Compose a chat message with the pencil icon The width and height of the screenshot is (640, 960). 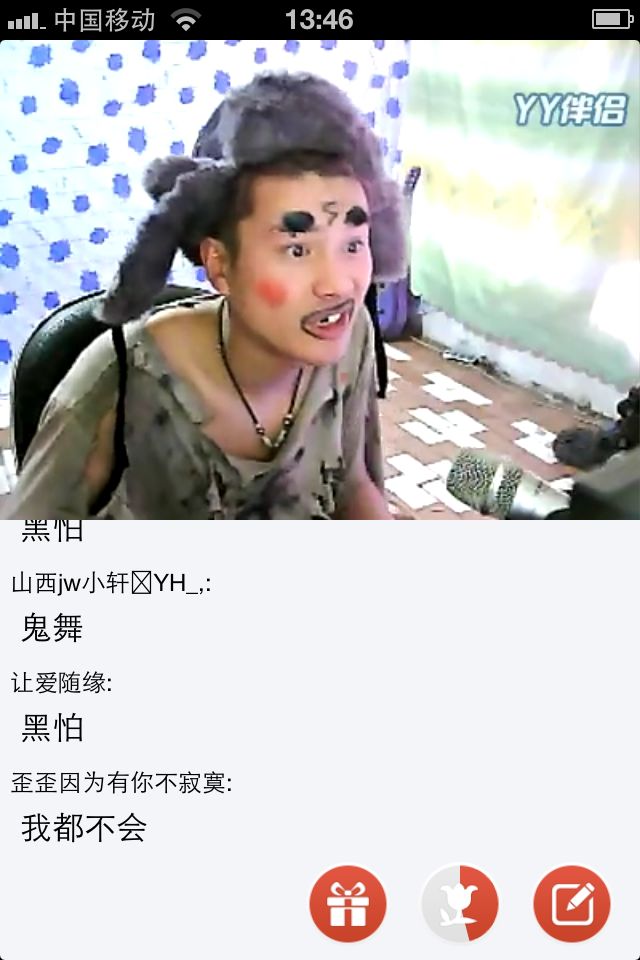(572, 903)
